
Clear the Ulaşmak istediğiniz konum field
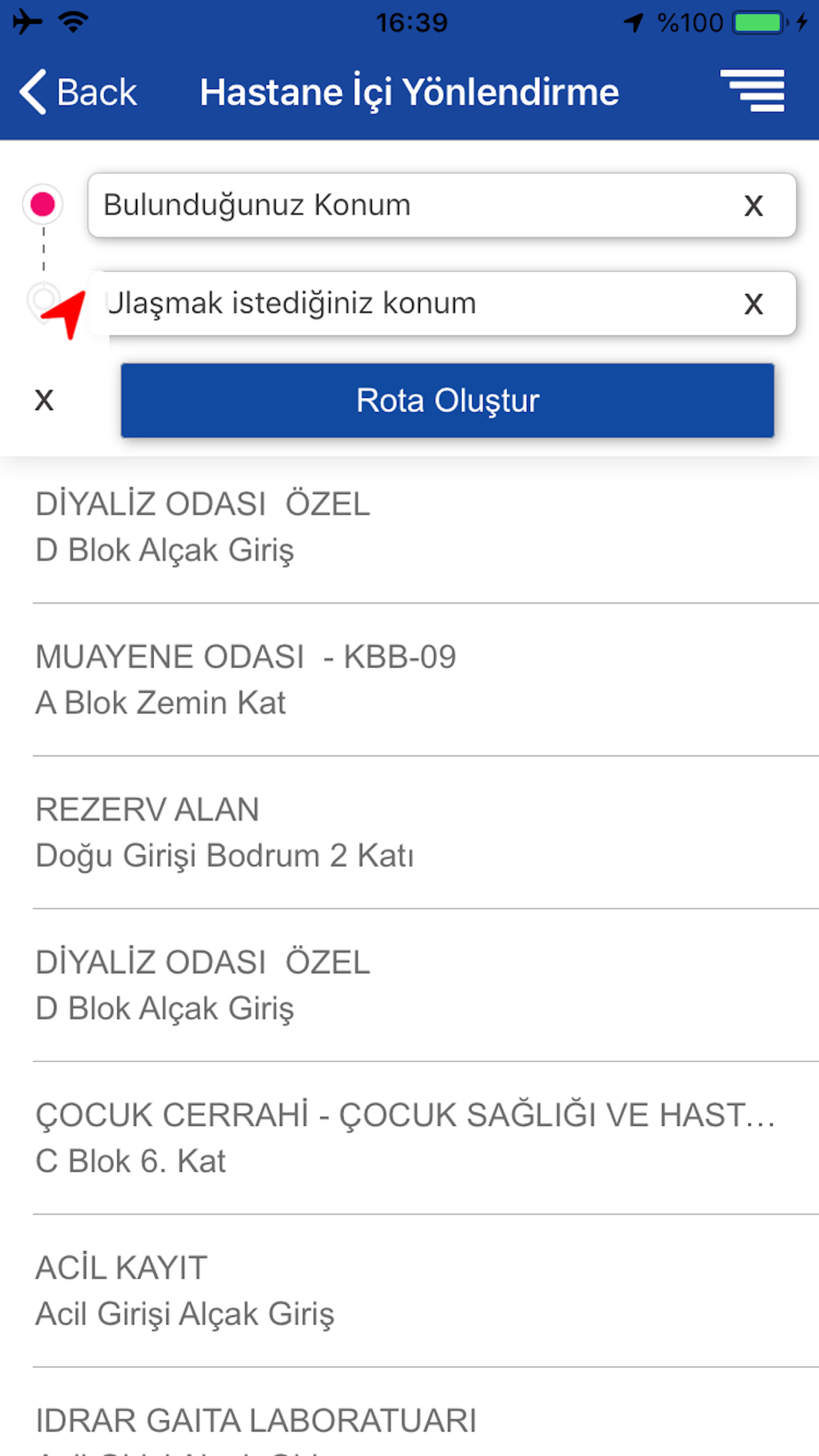tap(753, 304)
